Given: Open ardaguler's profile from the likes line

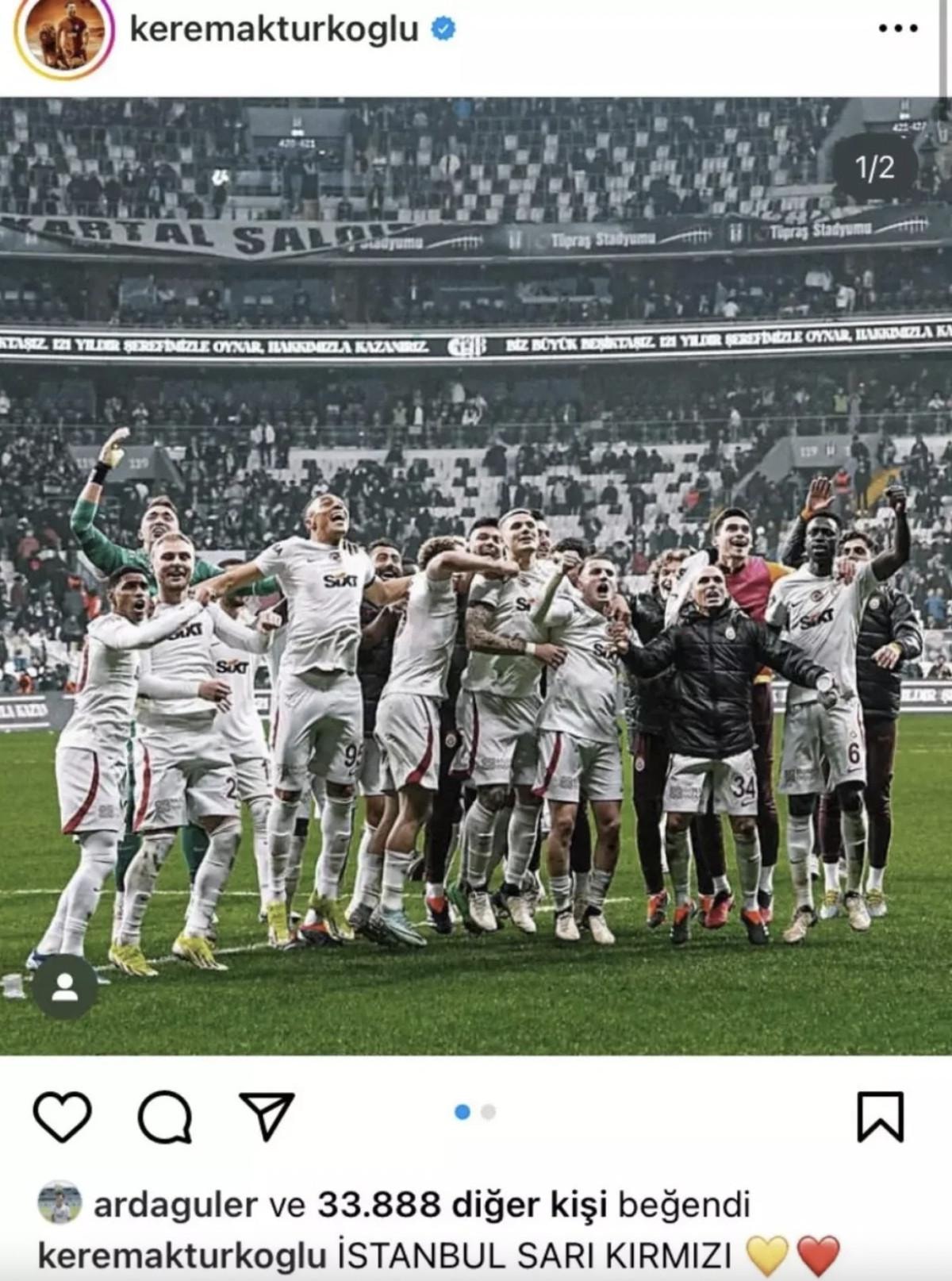Looking at the screenshot, I should click(x=175, y=1205).
